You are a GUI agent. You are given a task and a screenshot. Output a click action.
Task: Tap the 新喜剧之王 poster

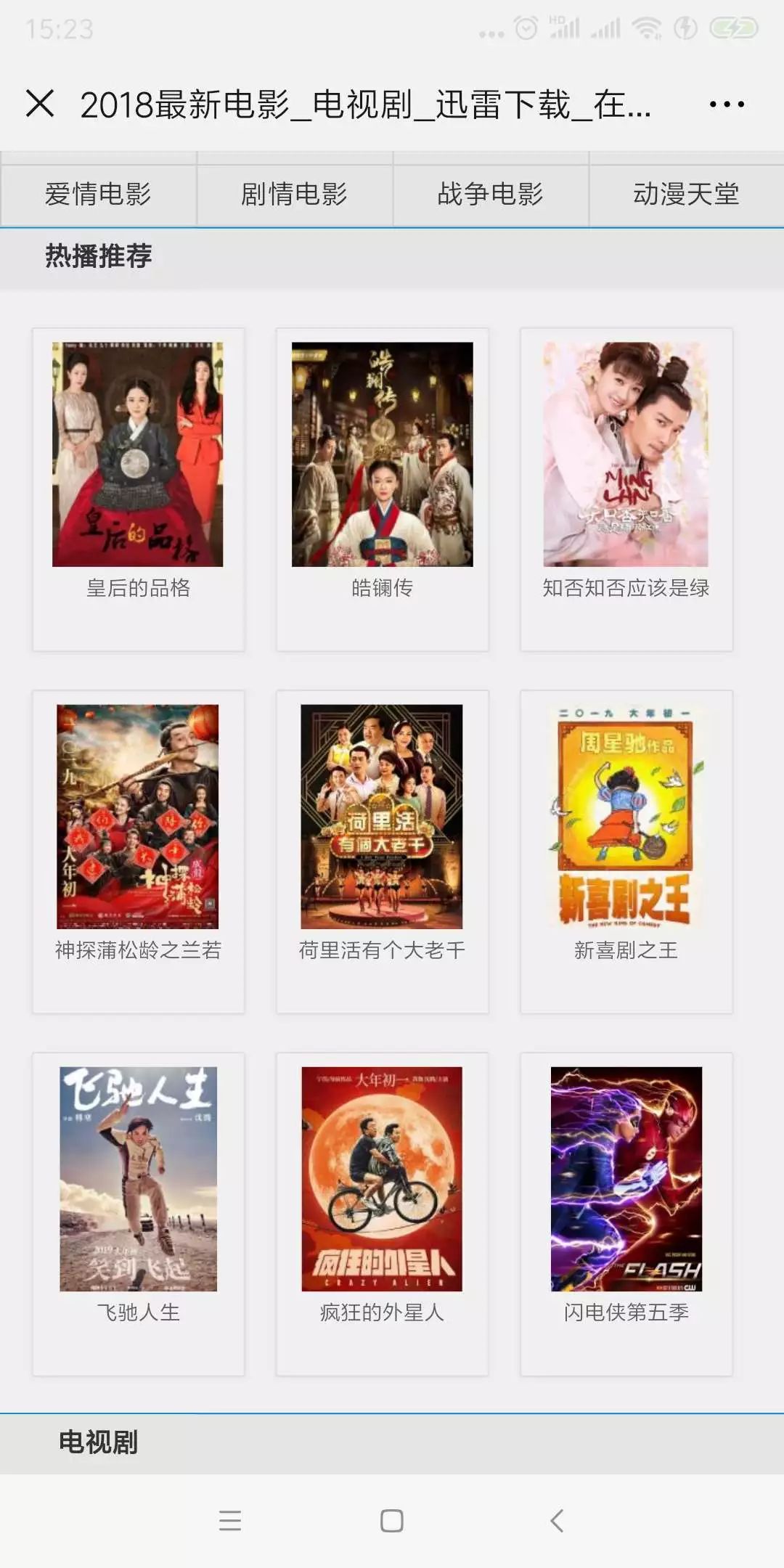coord(626,817)
